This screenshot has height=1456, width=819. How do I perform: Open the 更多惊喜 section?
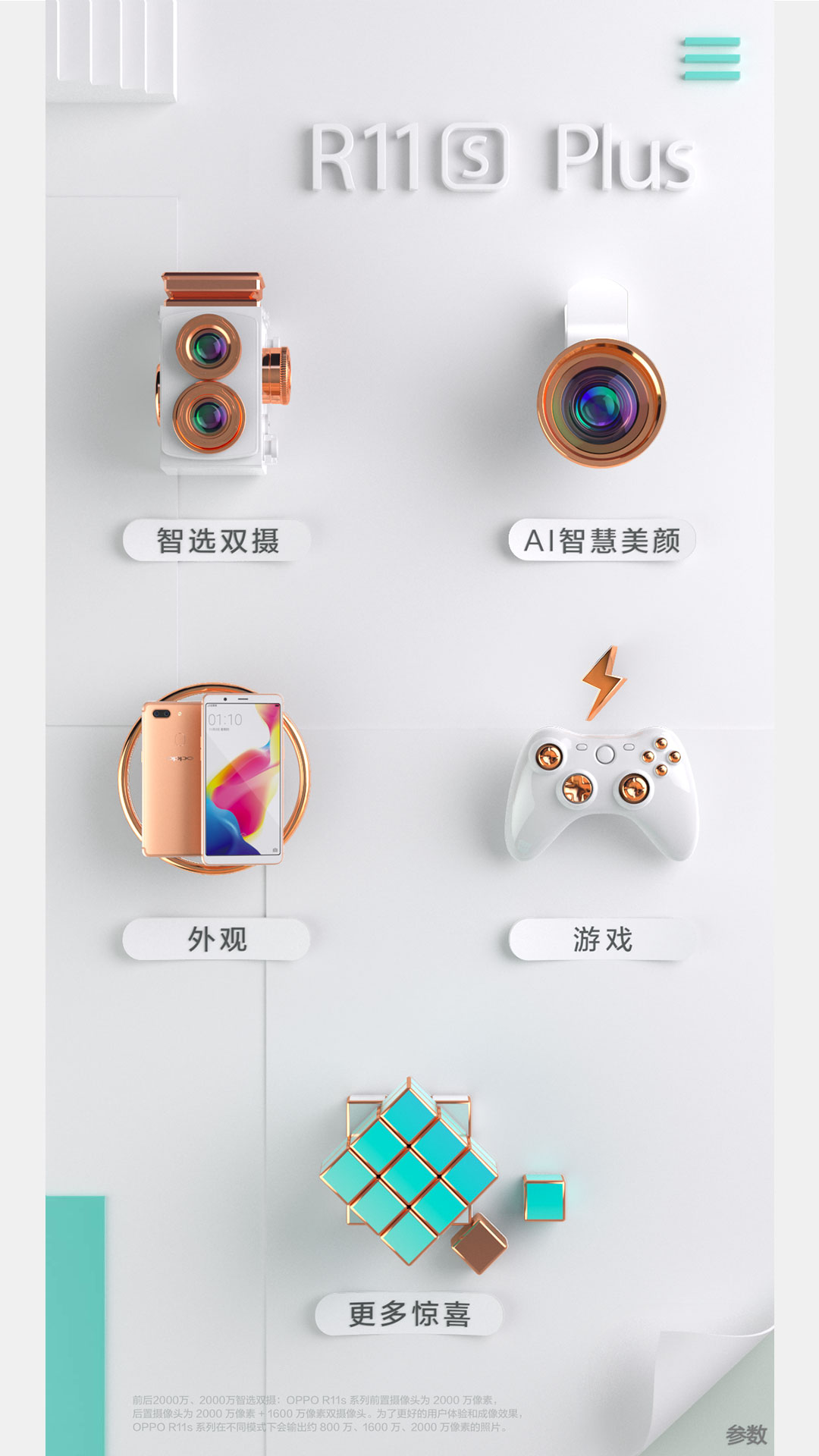[x=409, y=1314]
